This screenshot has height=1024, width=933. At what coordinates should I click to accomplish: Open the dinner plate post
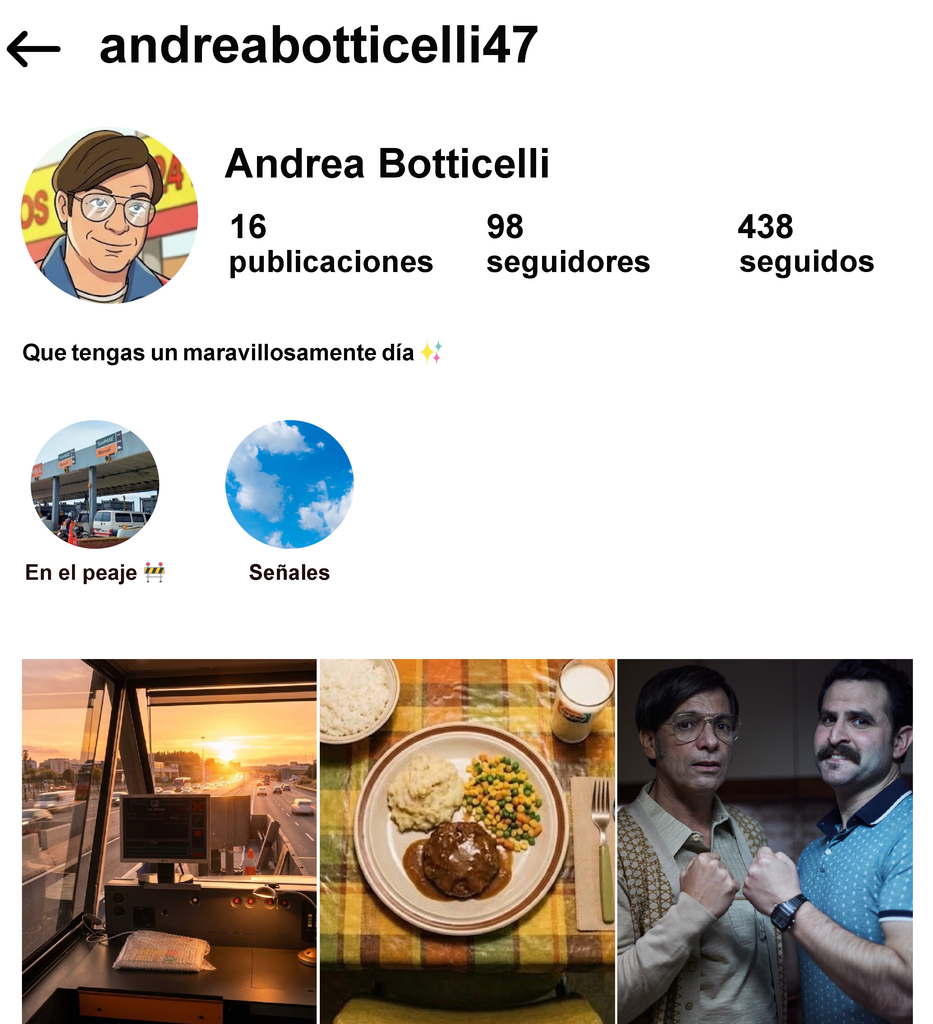tap(467, 841)
